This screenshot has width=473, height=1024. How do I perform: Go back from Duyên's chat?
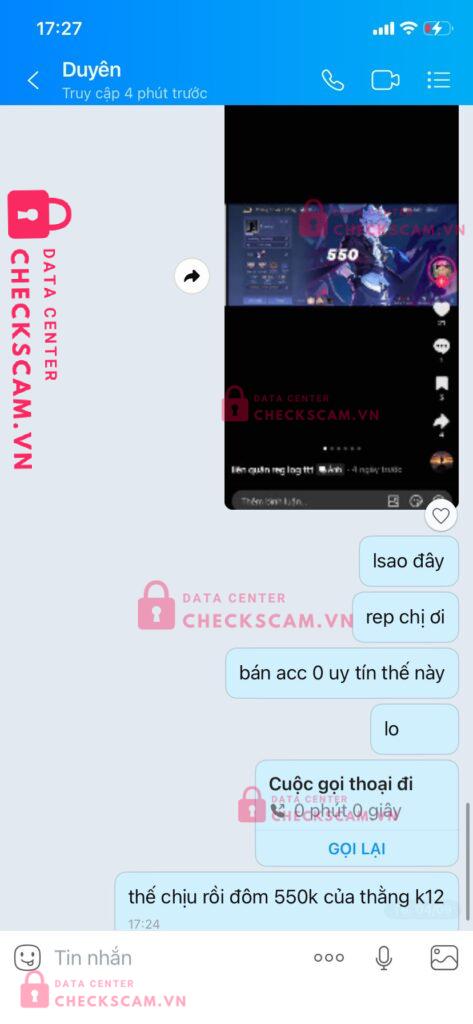tap(33, 80)
